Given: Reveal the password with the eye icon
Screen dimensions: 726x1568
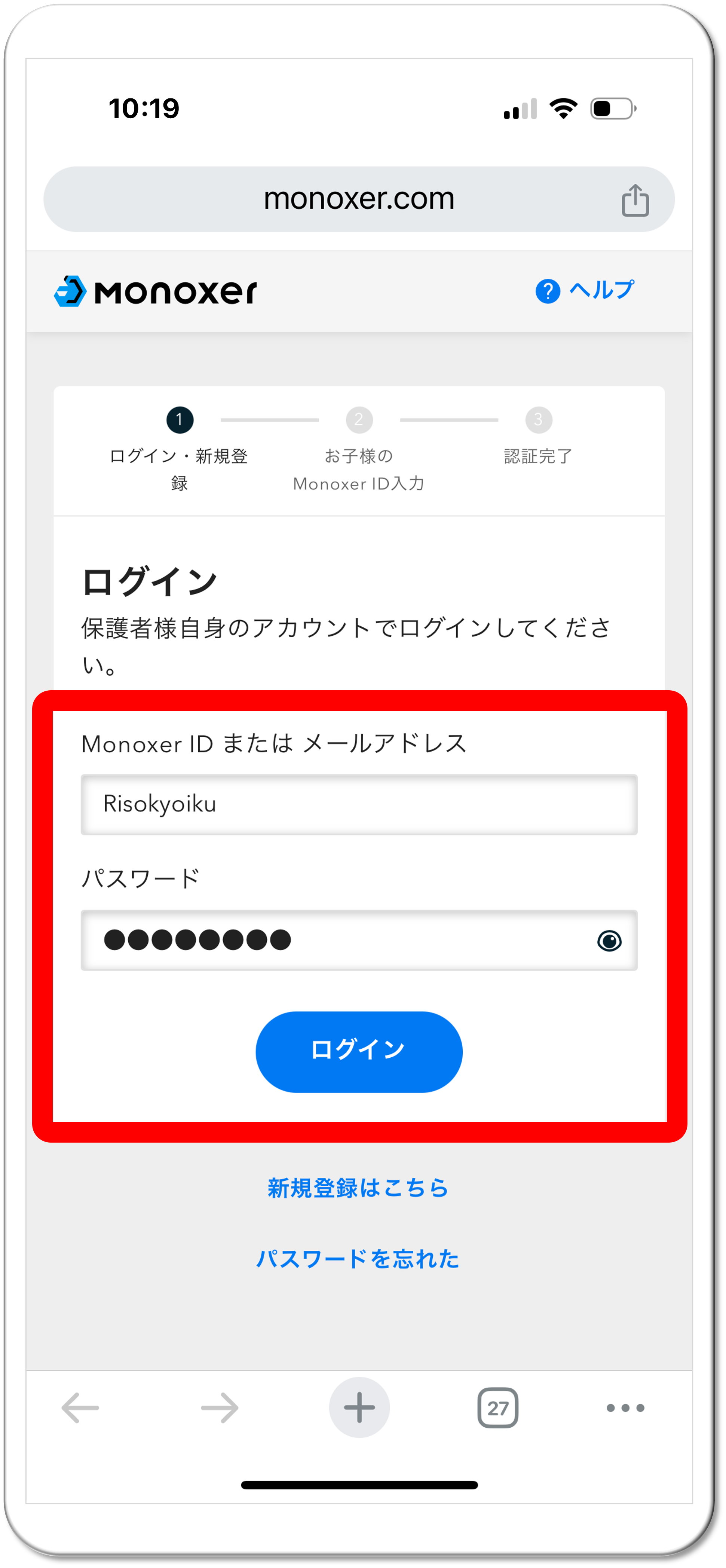Looking at the screenshot, I should point(609,941).
